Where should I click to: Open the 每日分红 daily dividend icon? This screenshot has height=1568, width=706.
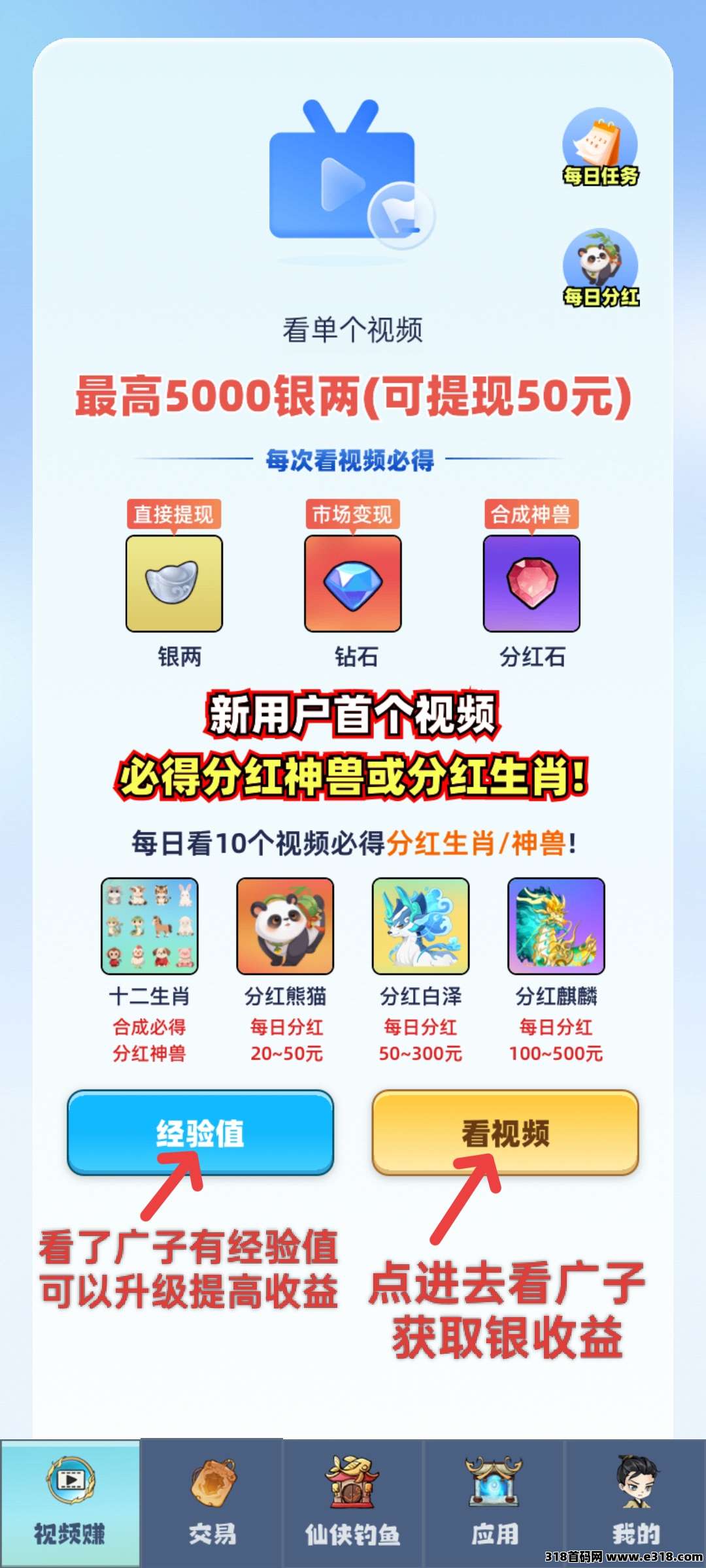600,268
